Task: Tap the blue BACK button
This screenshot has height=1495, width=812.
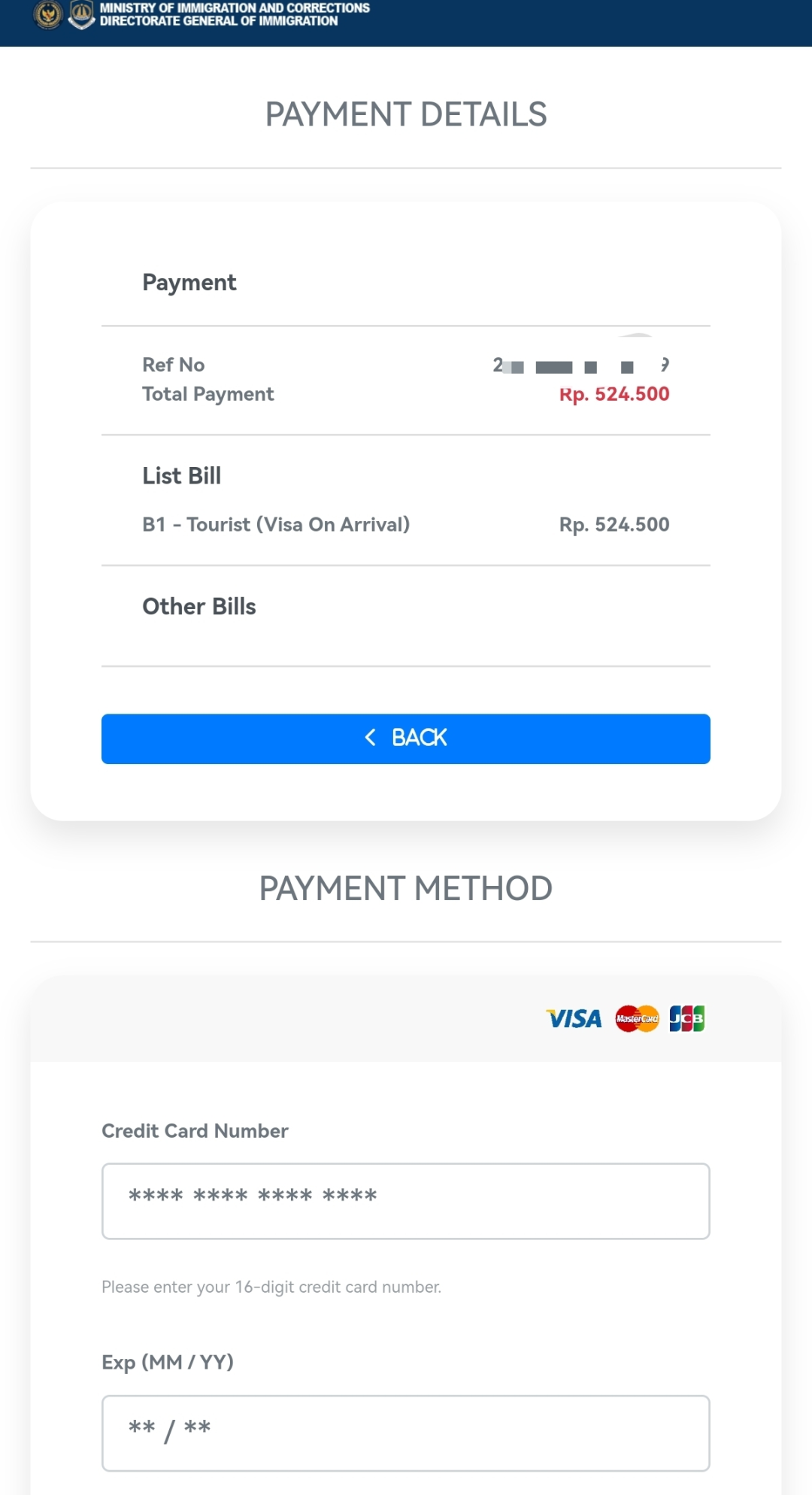Action: [x=406, y=738]
